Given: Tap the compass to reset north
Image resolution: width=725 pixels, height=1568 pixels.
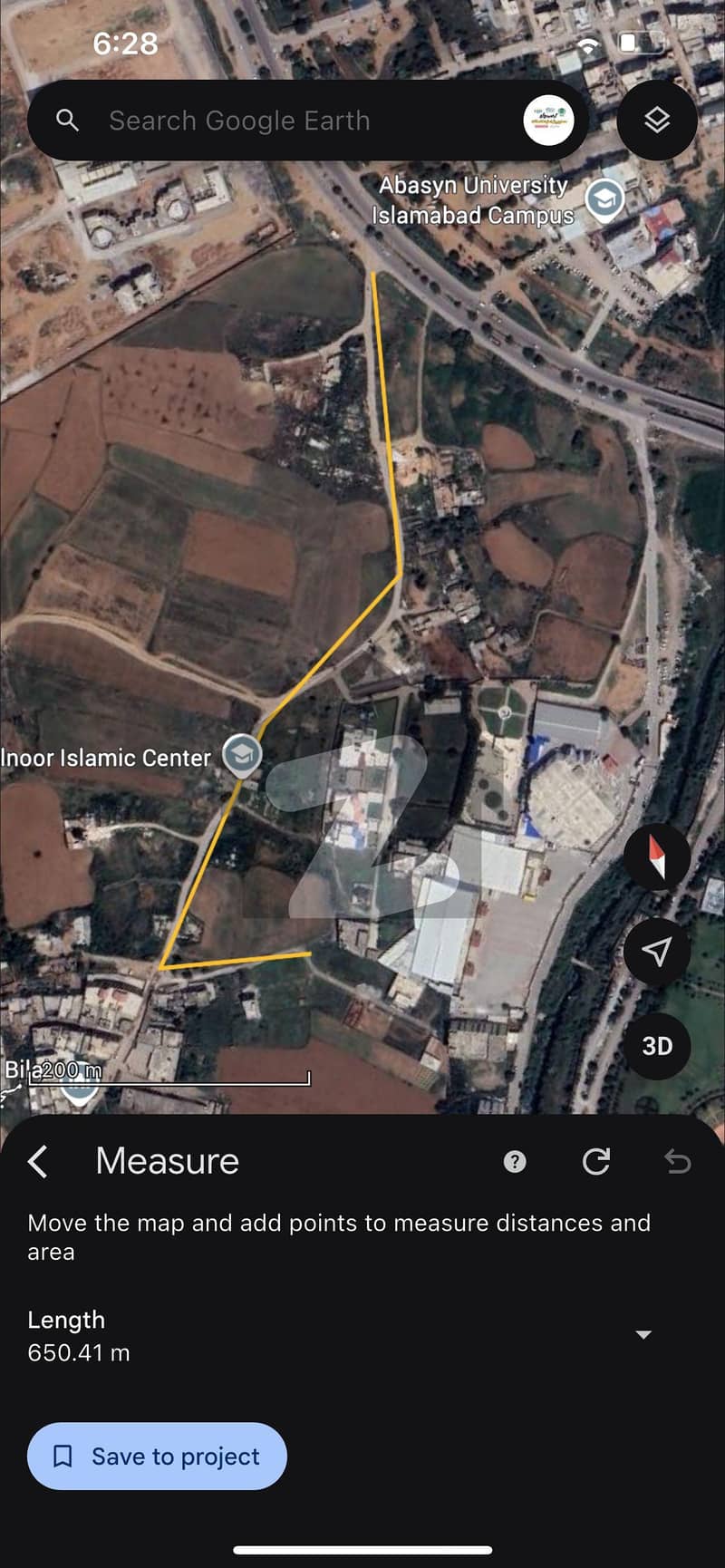Looking at the screenshot, I should tap(657, 857).
